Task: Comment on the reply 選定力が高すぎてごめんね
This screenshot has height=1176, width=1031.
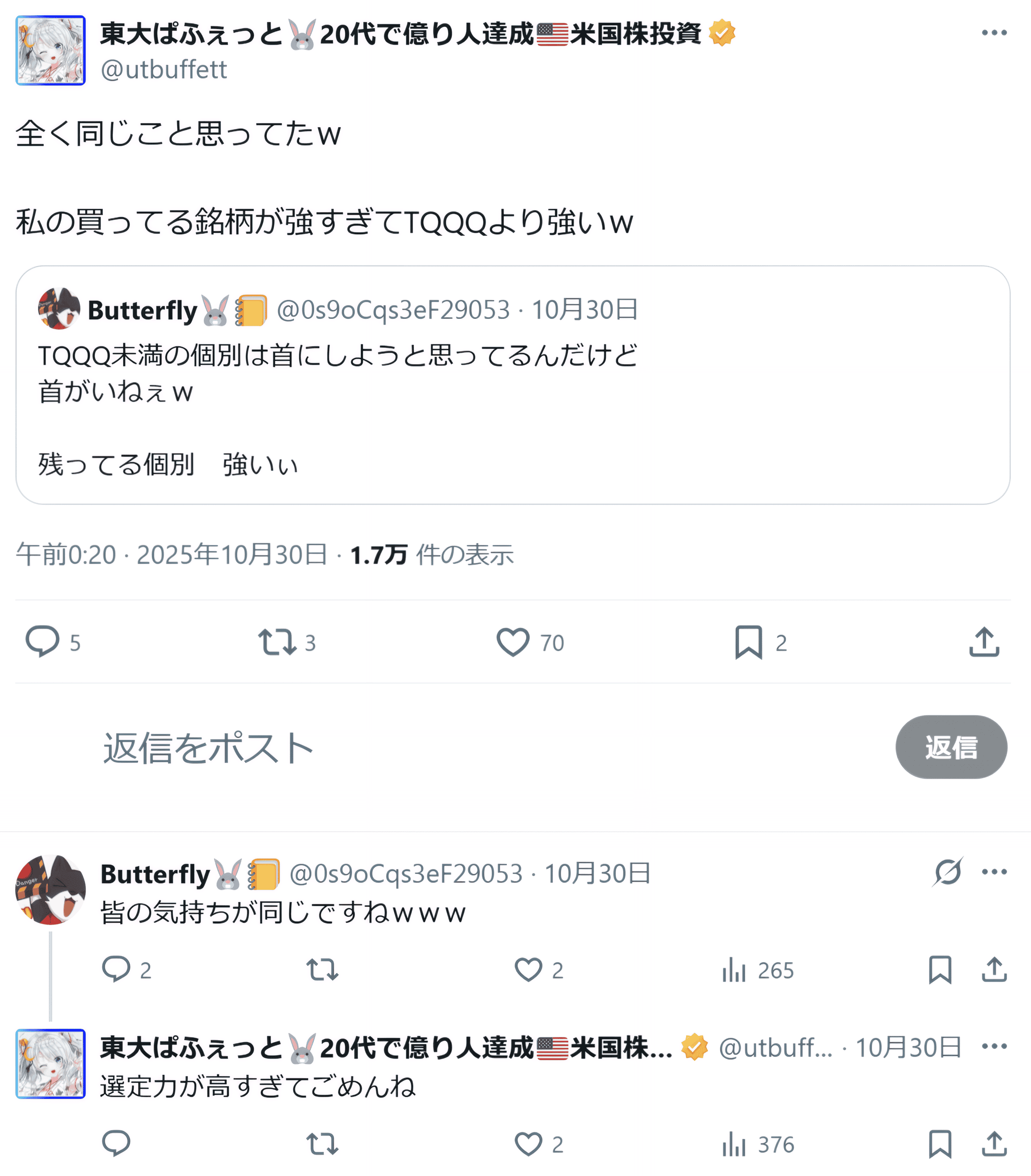Action: [116, 1144]
